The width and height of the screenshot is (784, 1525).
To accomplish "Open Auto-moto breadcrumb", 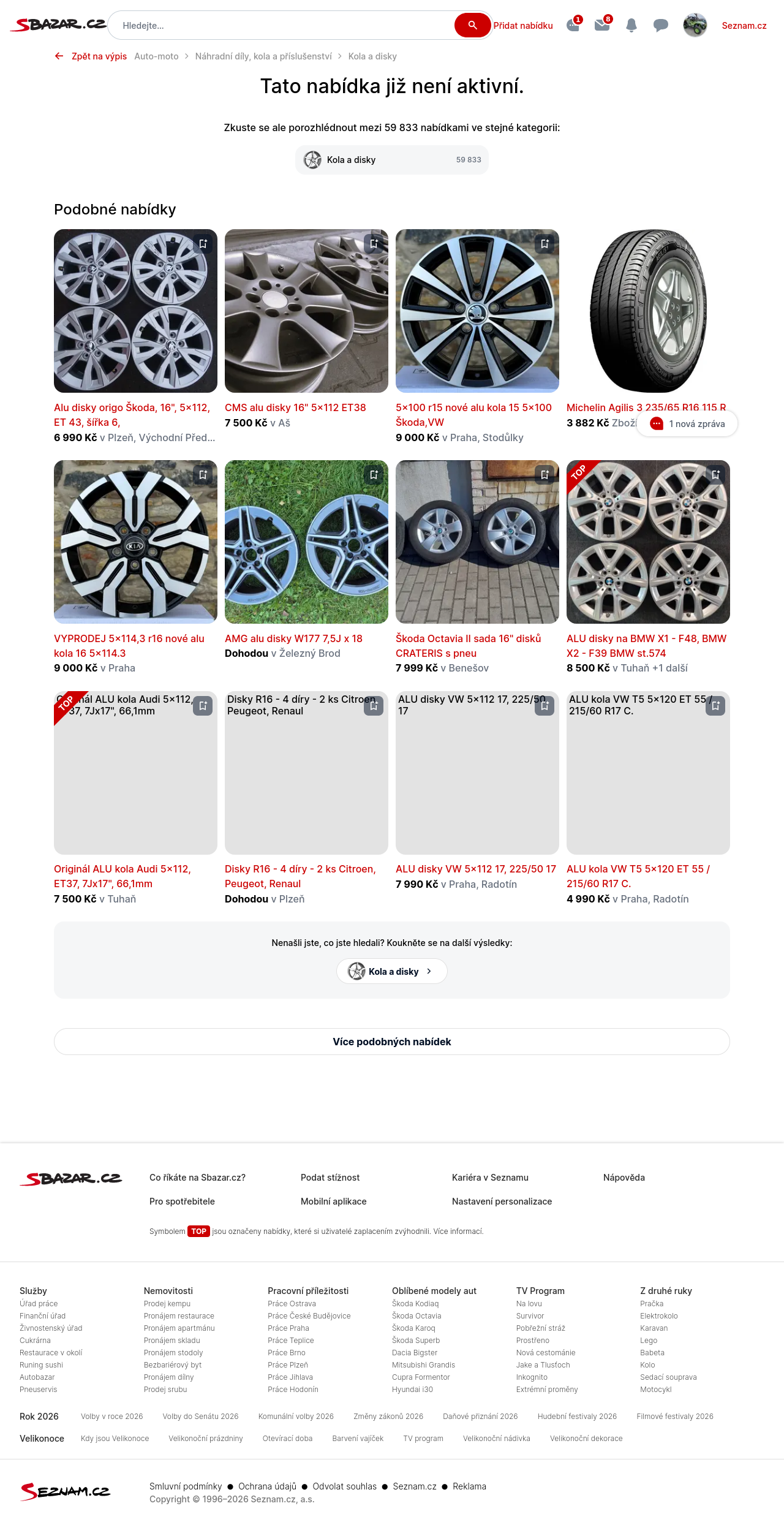I will 156,56.
